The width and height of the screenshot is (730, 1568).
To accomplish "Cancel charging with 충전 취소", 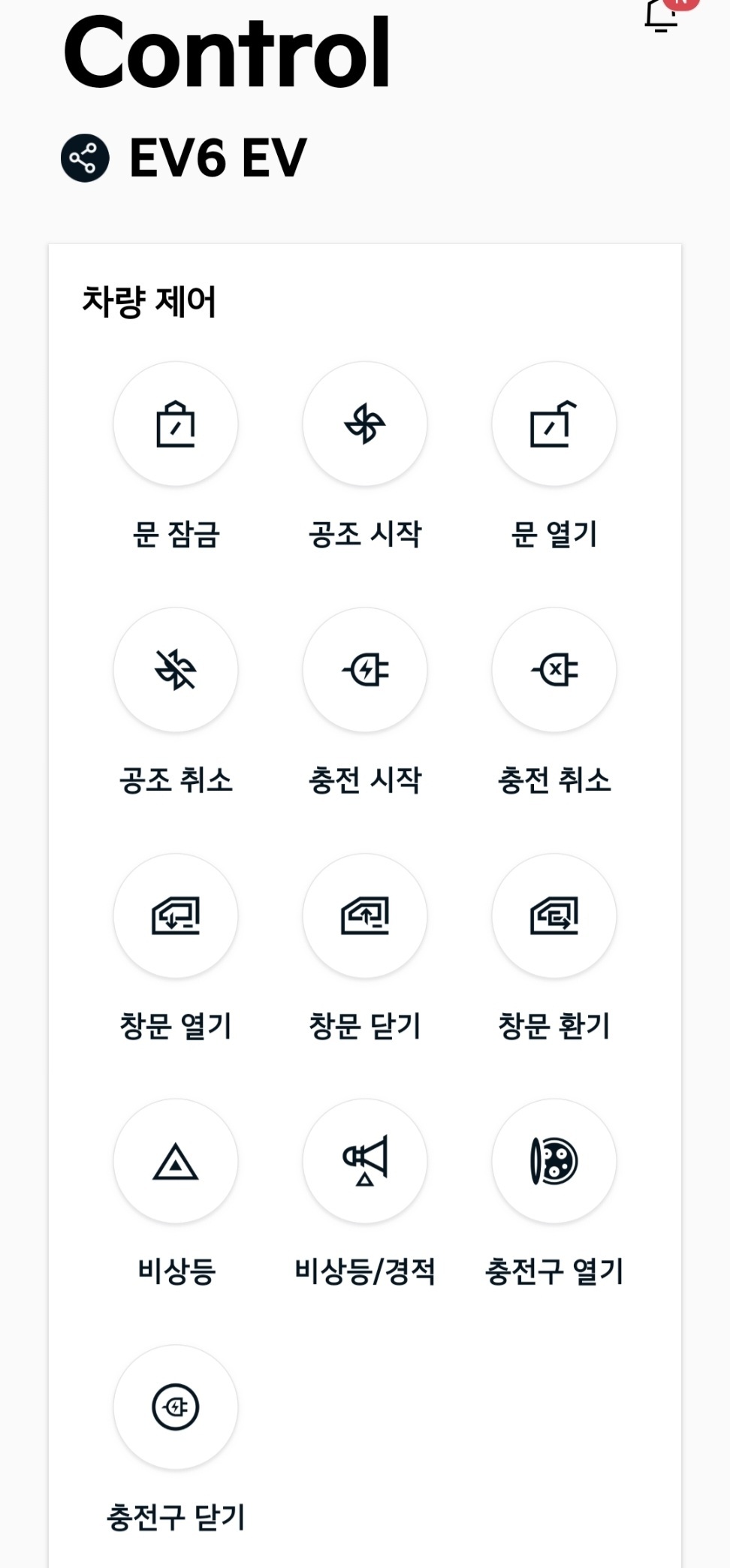I will tap(554, 670).
